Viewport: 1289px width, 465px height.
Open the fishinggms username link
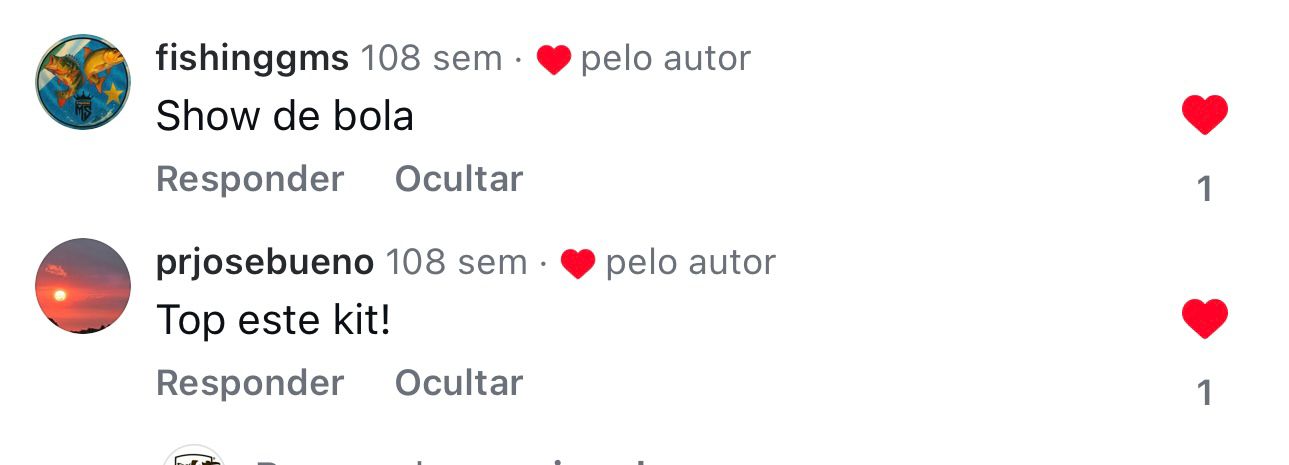(x=252, y=59)
